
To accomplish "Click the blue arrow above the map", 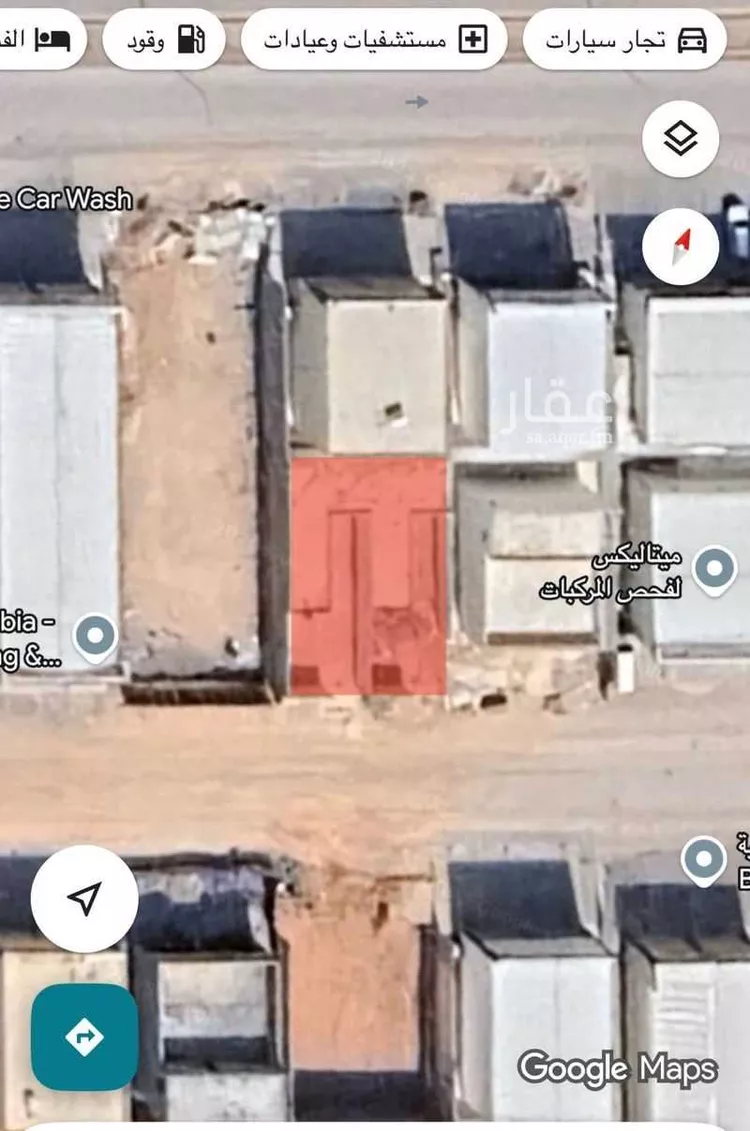I will pyautogui.click(x=416, y=100).
